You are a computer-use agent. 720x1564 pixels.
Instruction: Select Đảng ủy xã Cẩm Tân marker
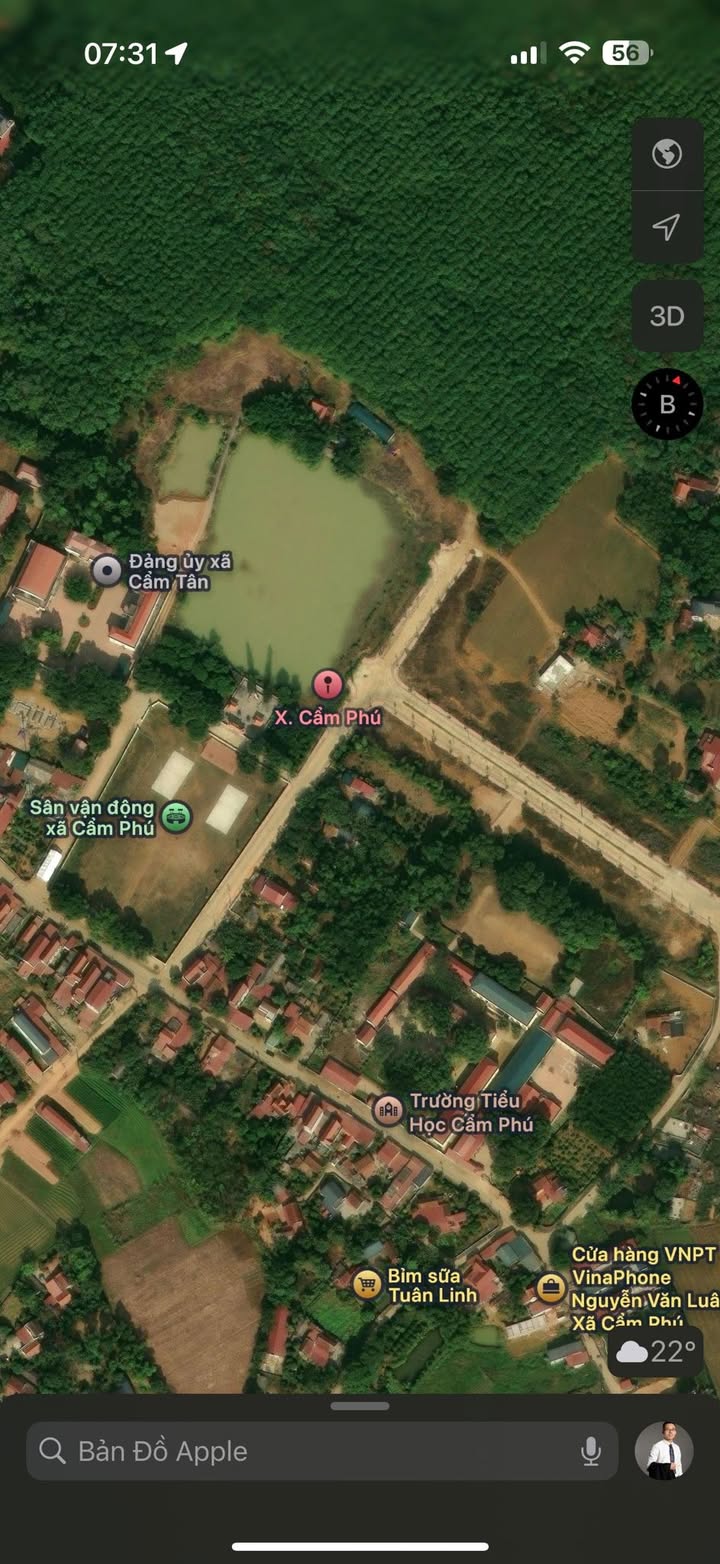click(107, 571)
